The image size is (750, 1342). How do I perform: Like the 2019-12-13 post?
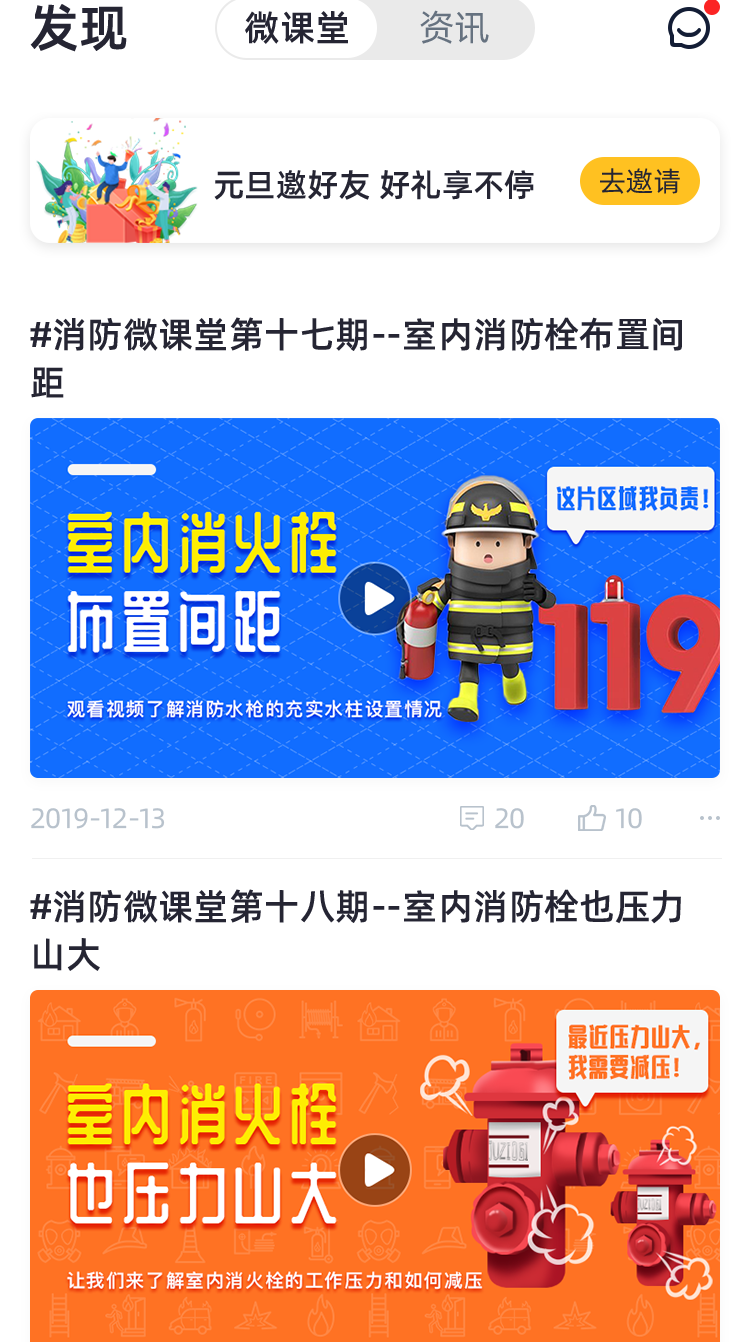coord(609,819)
